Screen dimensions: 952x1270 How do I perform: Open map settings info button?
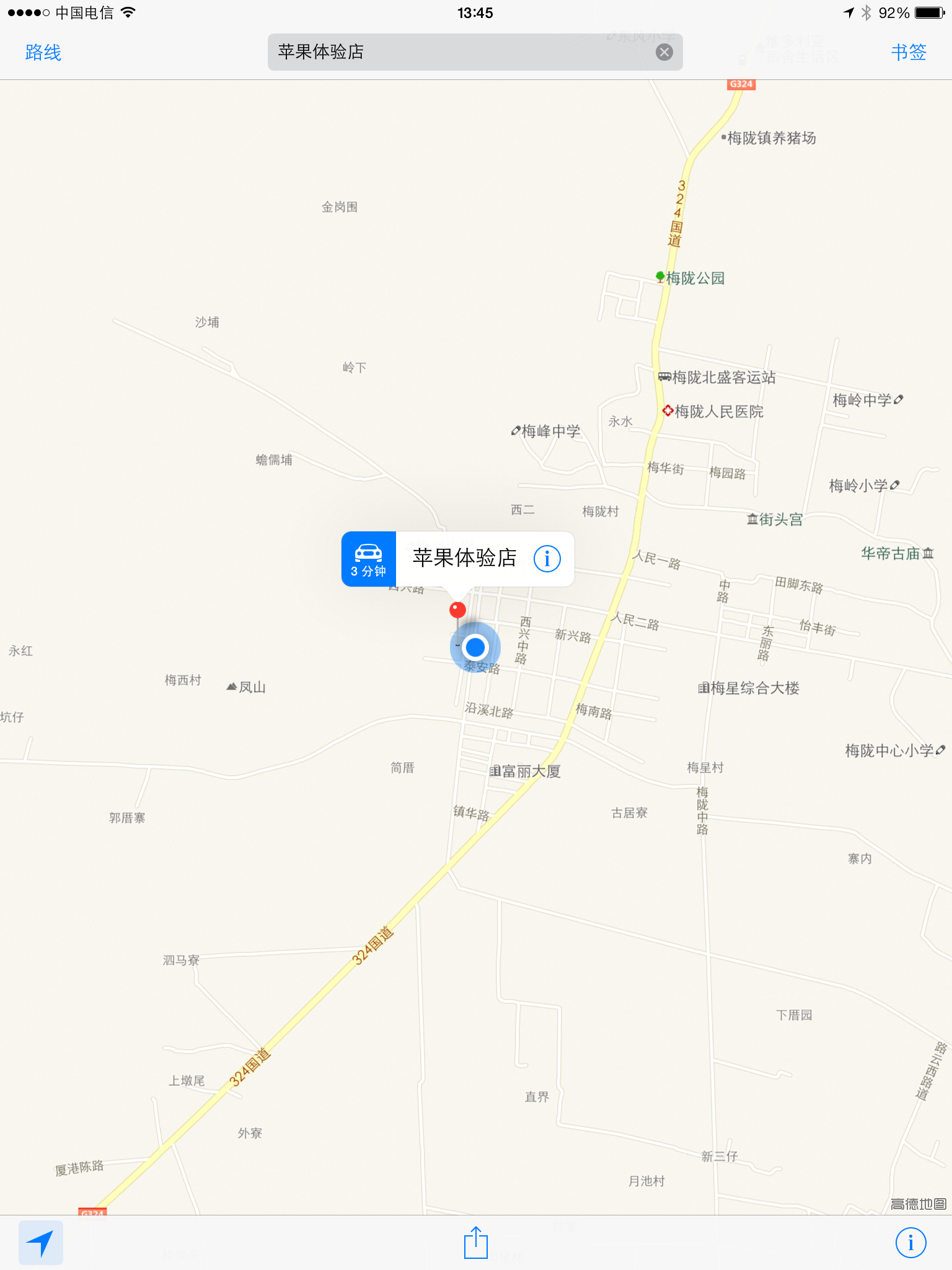[x=910, y=1242]
